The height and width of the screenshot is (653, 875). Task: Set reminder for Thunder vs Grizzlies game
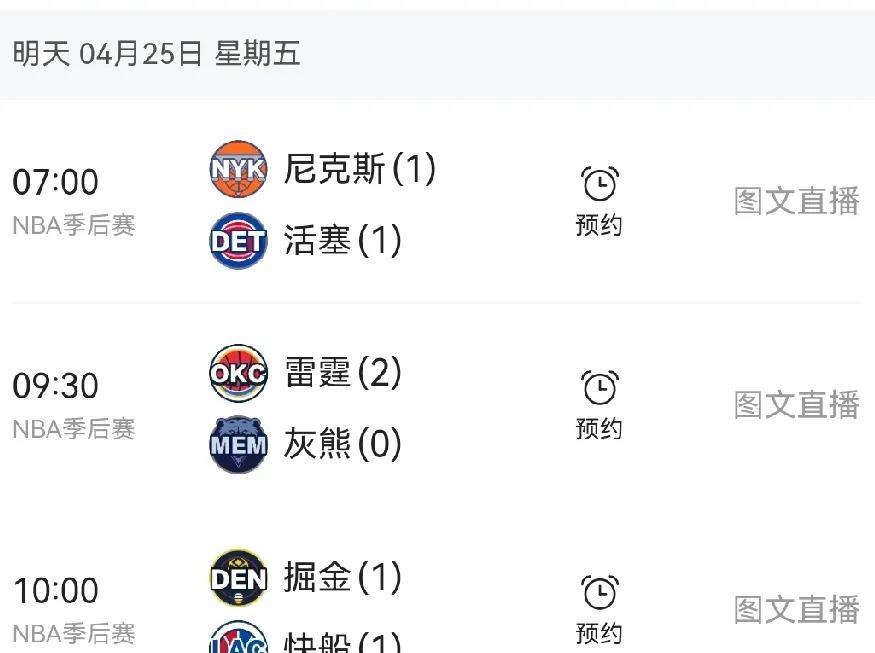click(x=599, y=404)
